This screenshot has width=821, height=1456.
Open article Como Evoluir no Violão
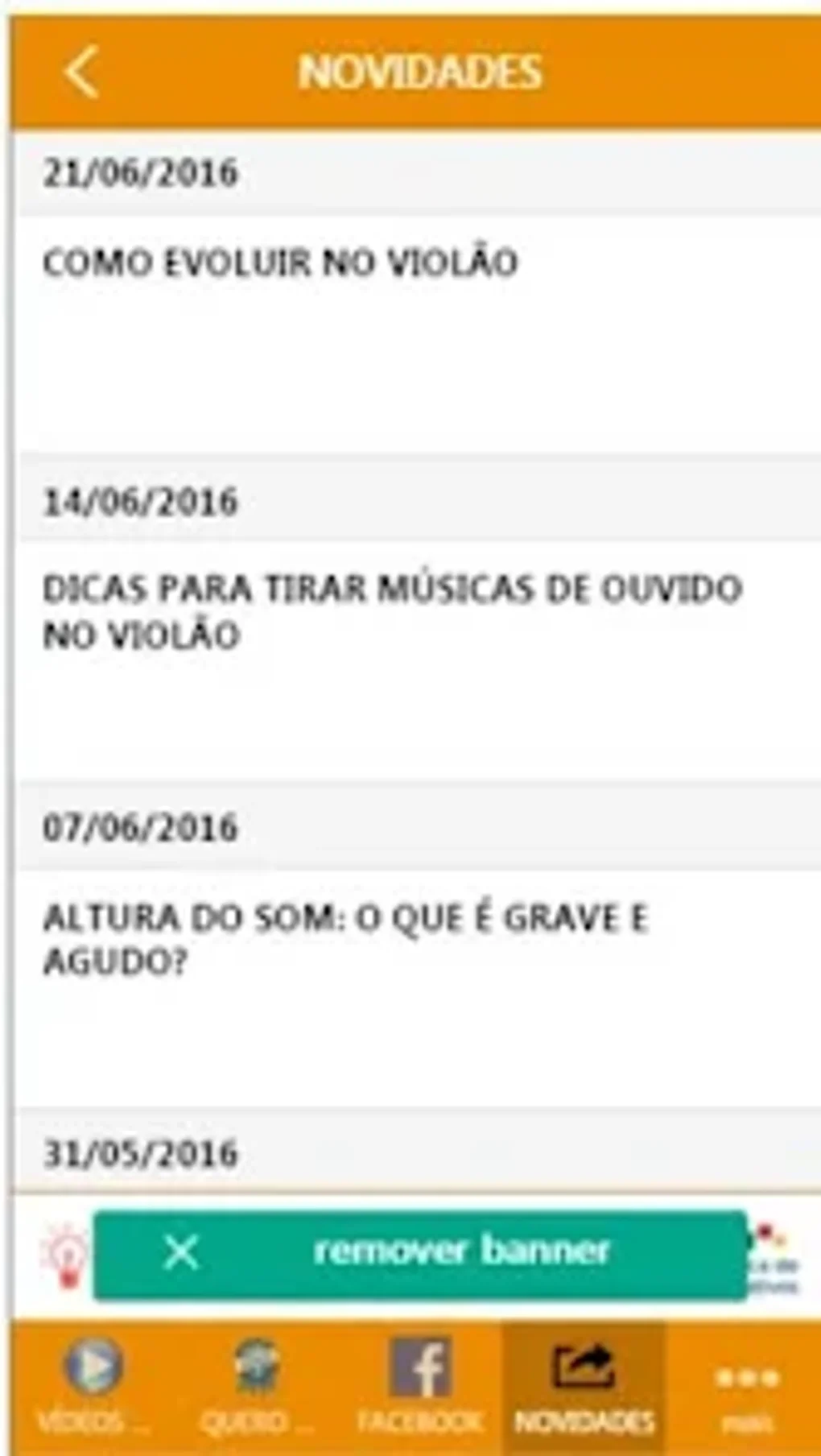(280, 263)
